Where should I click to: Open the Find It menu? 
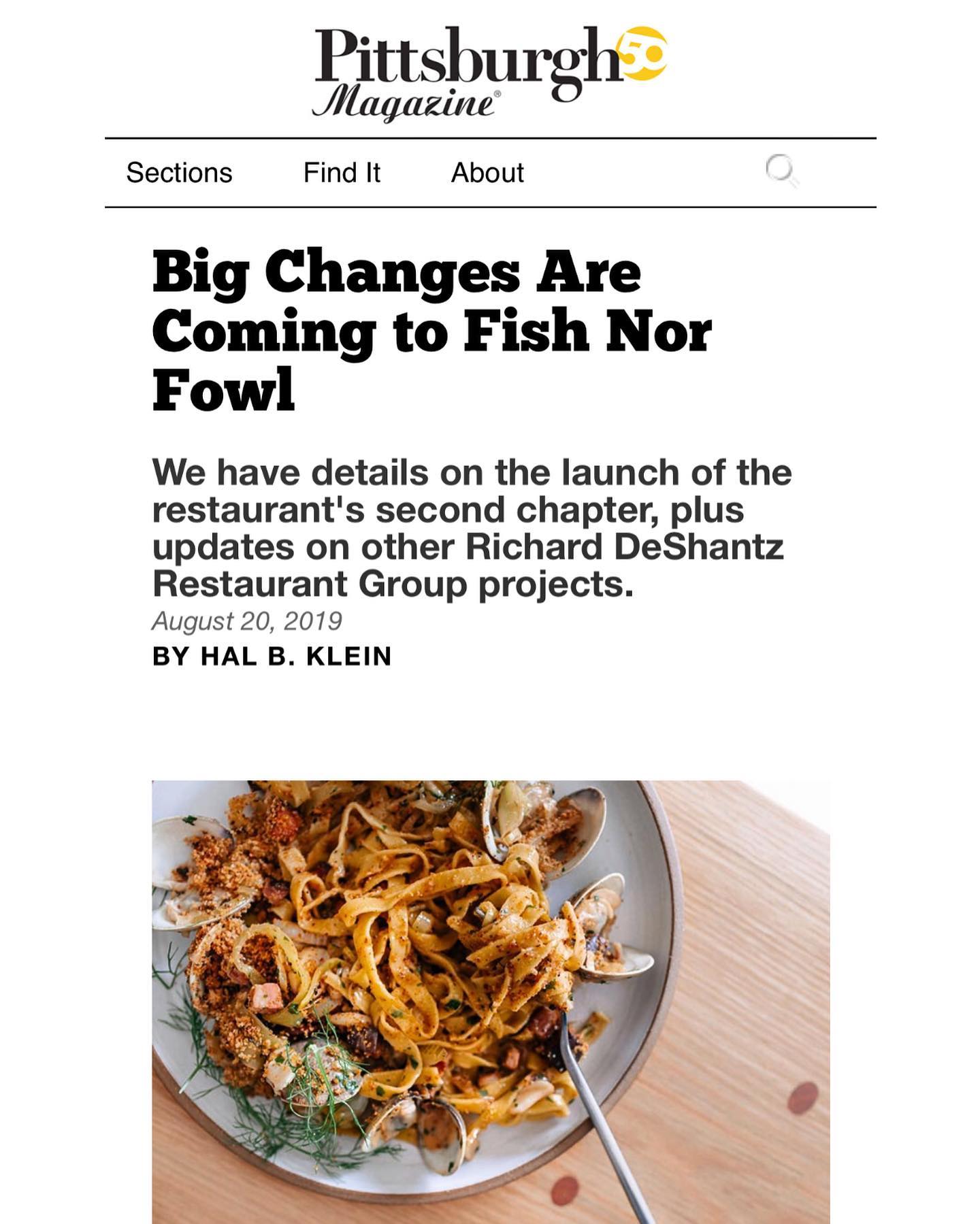click(342, 173)
